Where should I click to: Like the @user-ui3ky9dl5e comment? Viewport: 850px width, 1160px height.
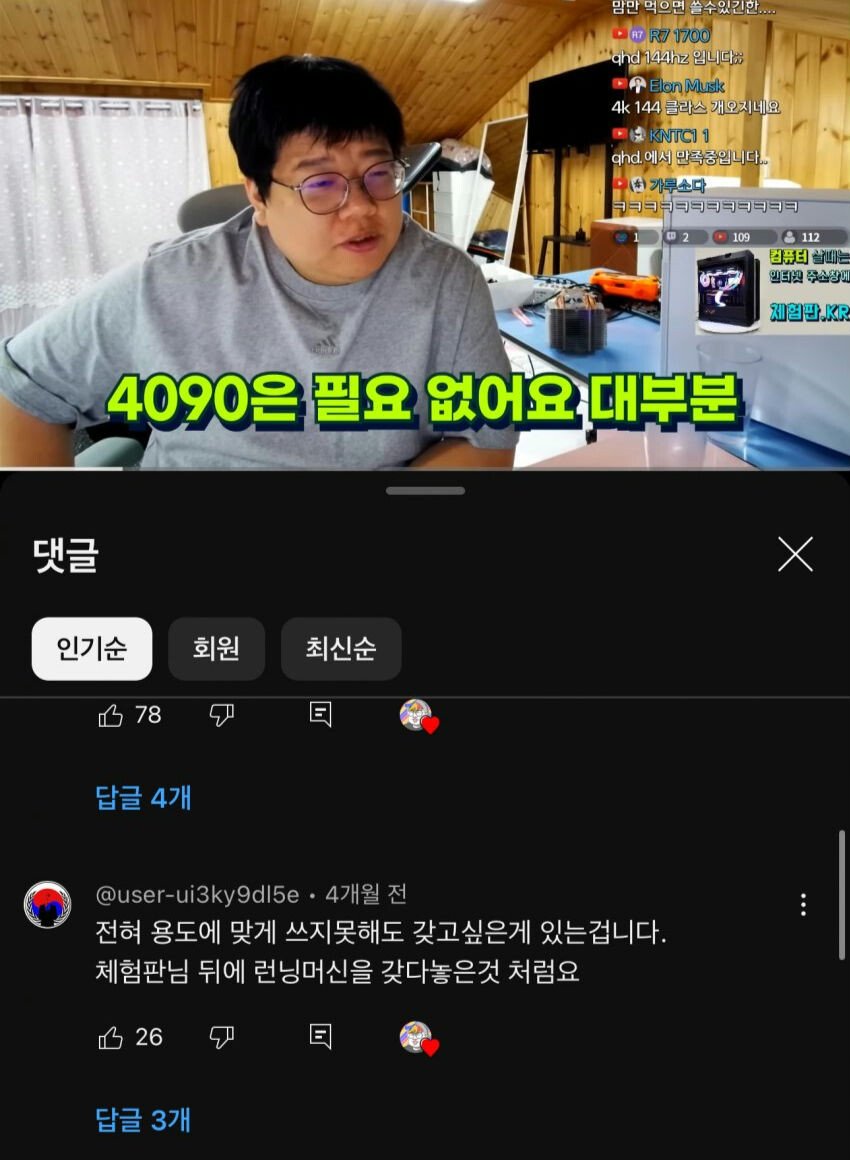click(x=111, y=1037)
